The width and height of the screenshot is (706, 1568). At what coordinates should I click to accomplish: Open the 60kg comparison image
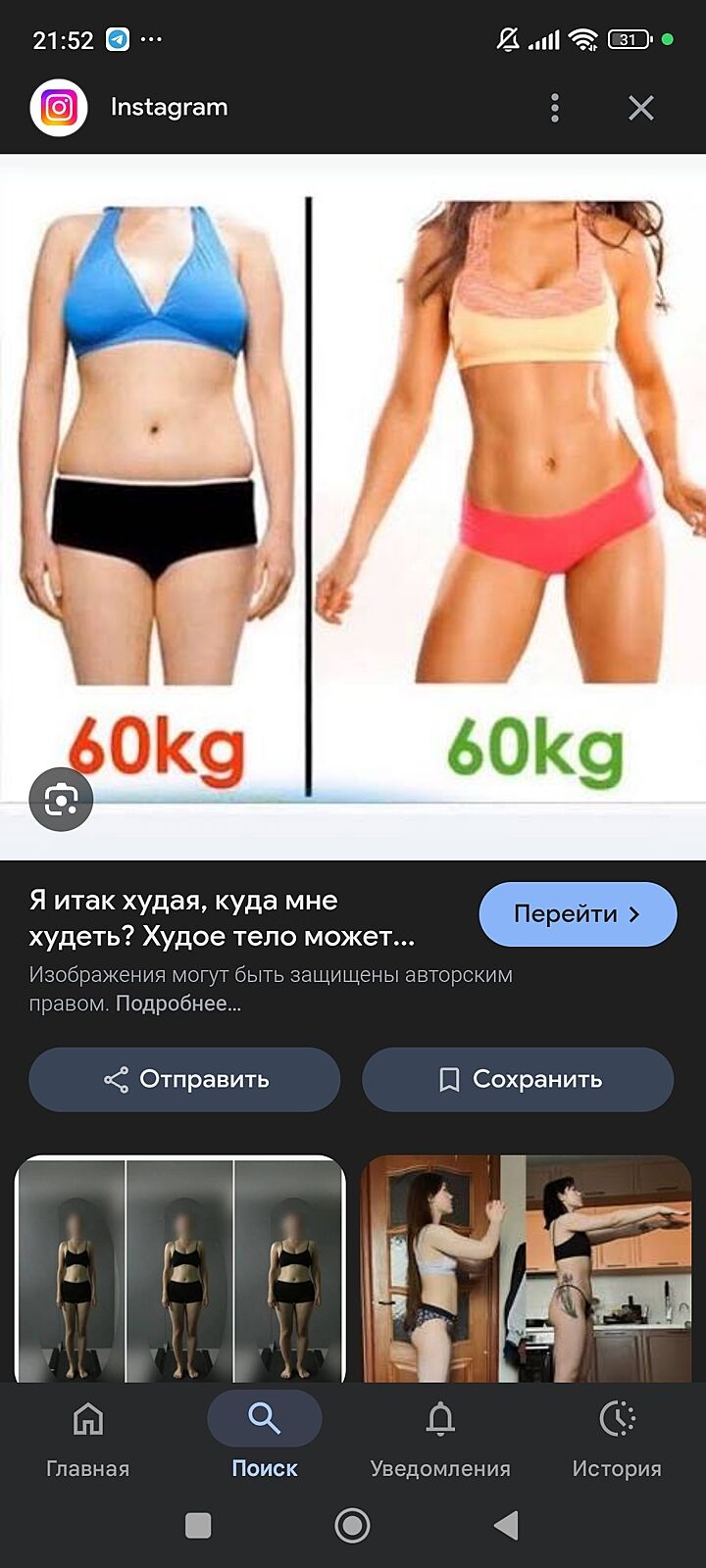point(353,490)
